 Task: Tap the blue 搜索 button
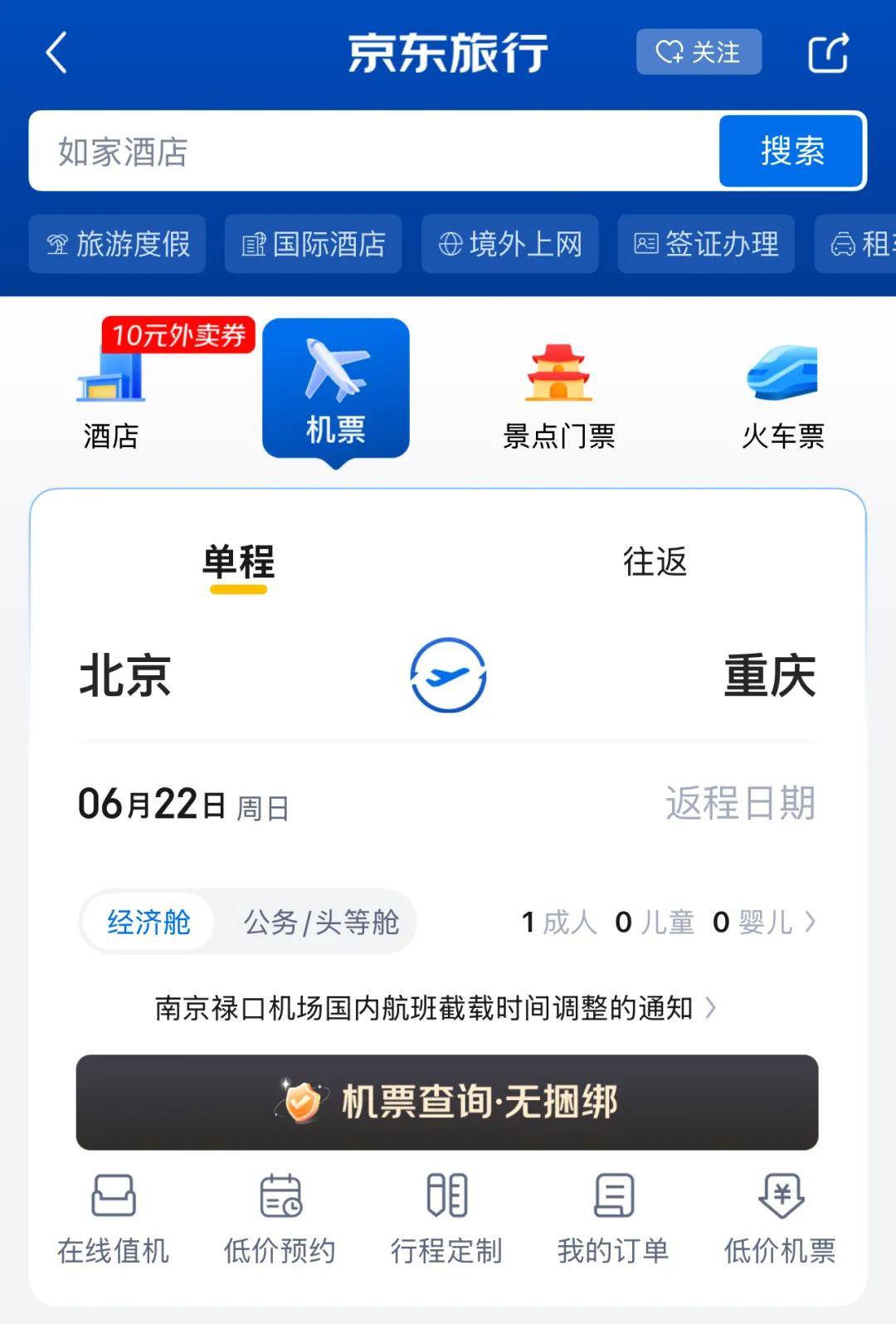point(791,151)
